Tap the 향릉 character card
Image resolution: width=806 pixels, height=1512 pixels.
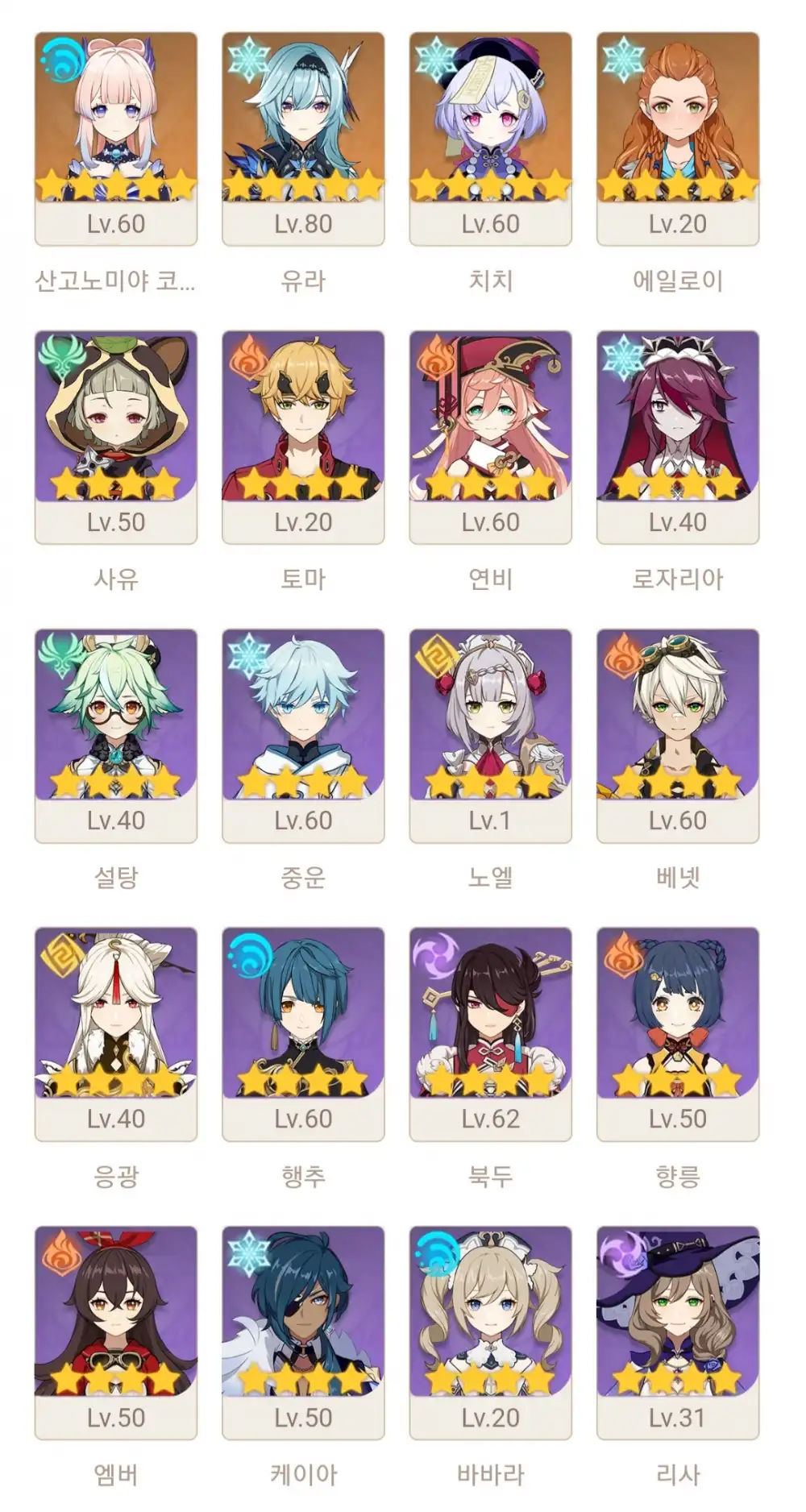coord(677,1033)
